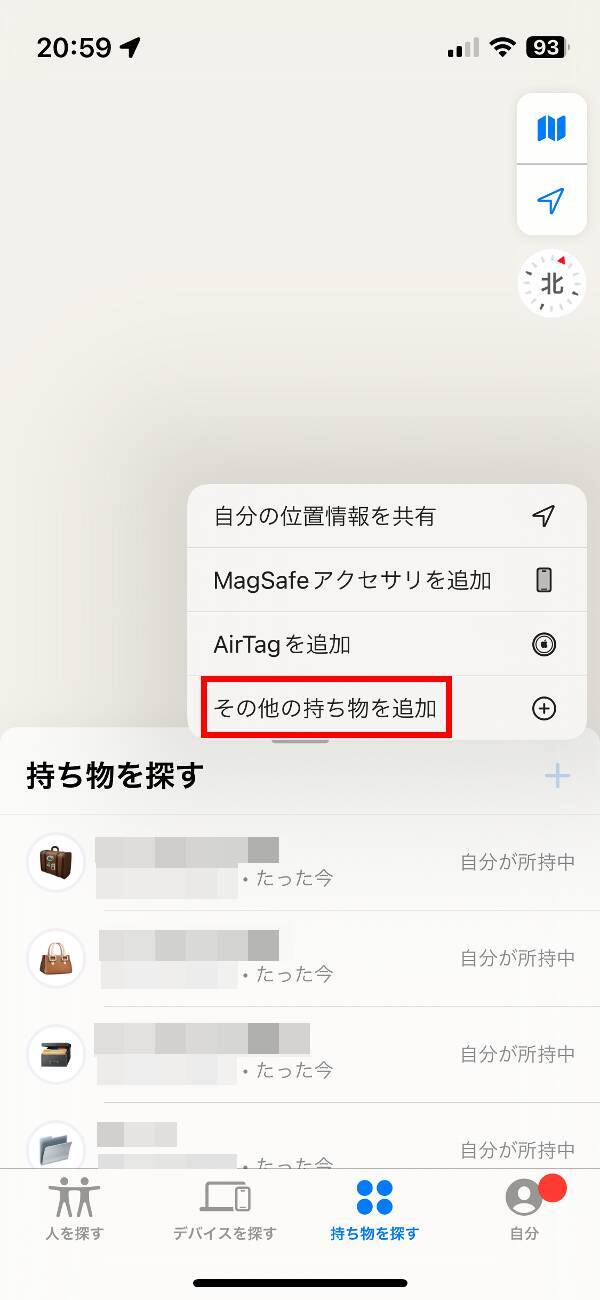Tap the plus button beside 持ち物を探す

pos(557,776)
